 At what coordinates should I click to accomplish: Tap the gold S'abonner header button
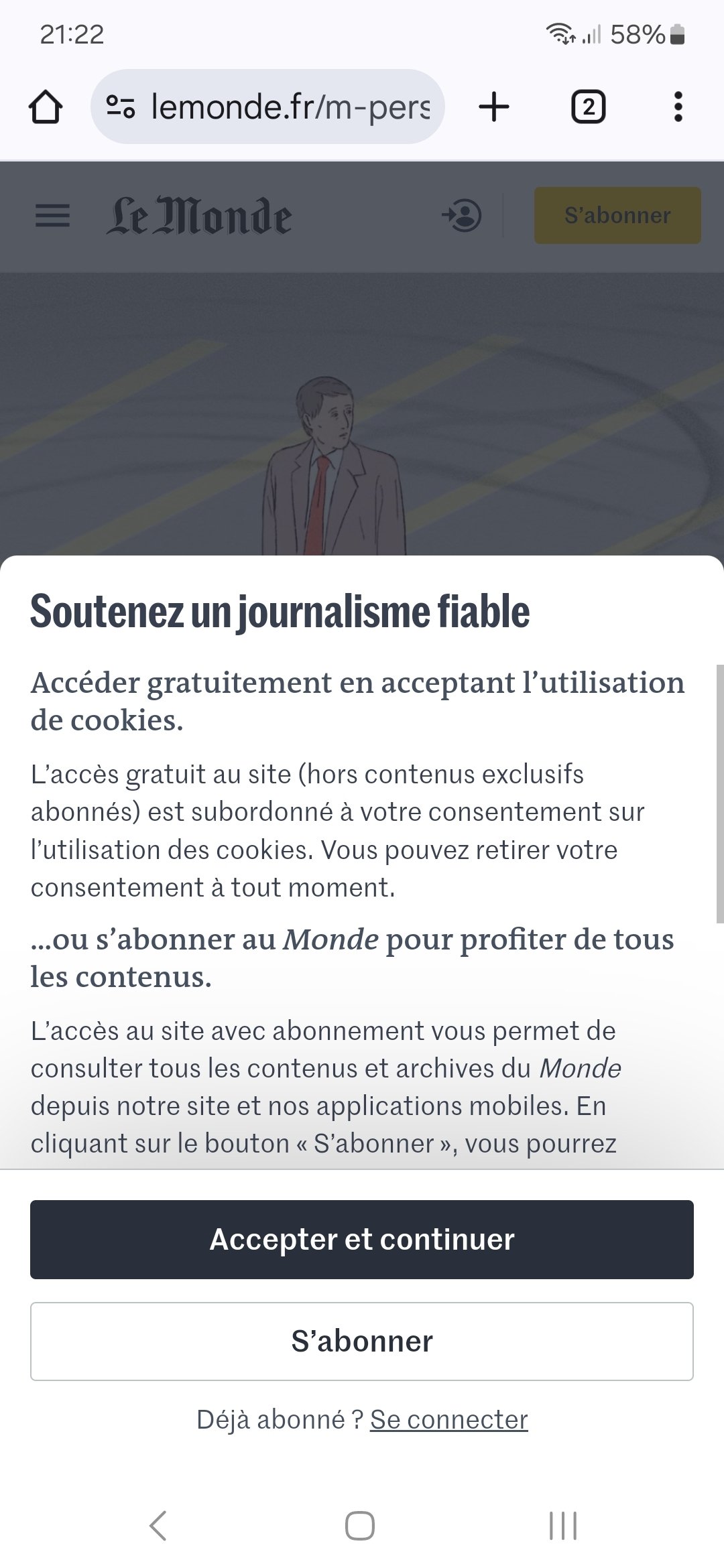pos(617,215)
